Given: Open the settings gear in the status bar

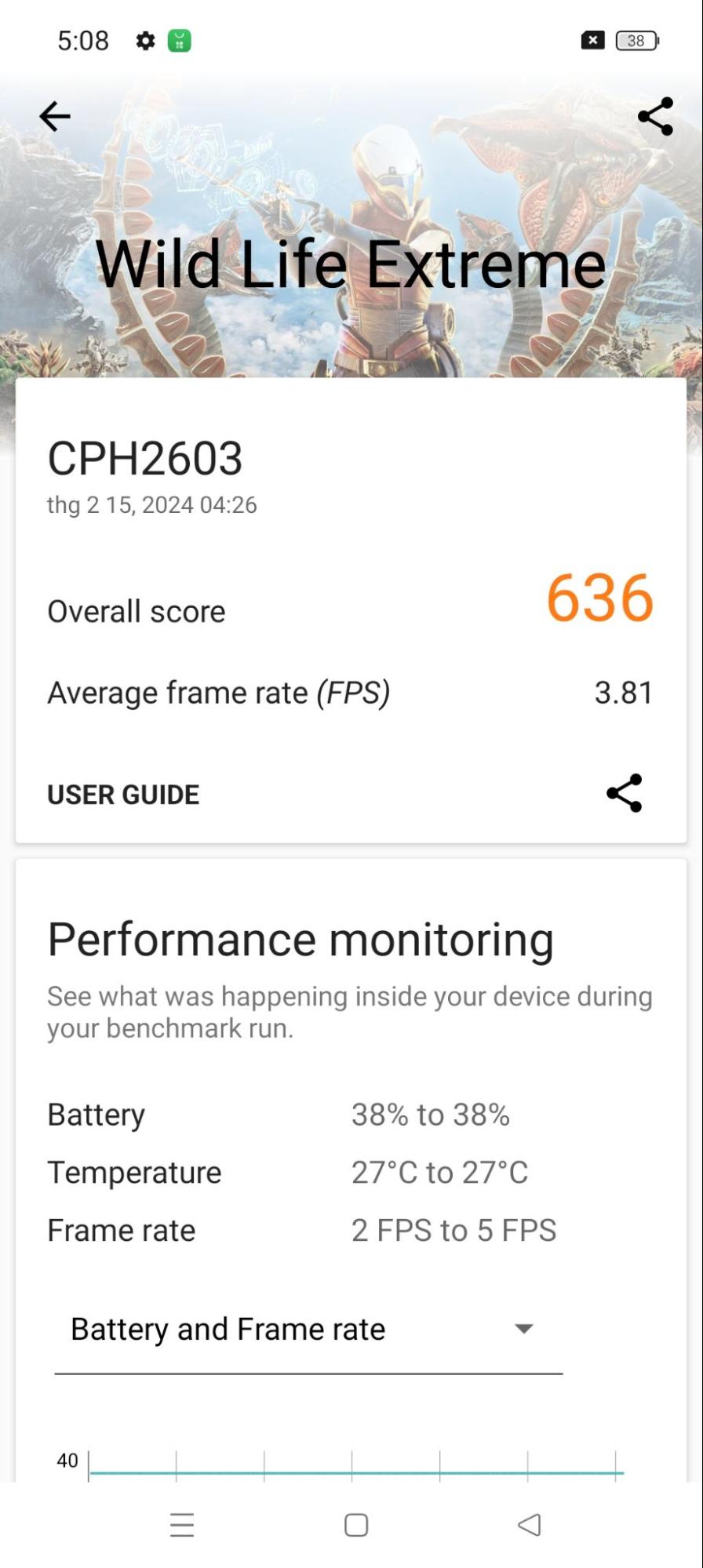Looking at the screenshot, I should [144, 40].
